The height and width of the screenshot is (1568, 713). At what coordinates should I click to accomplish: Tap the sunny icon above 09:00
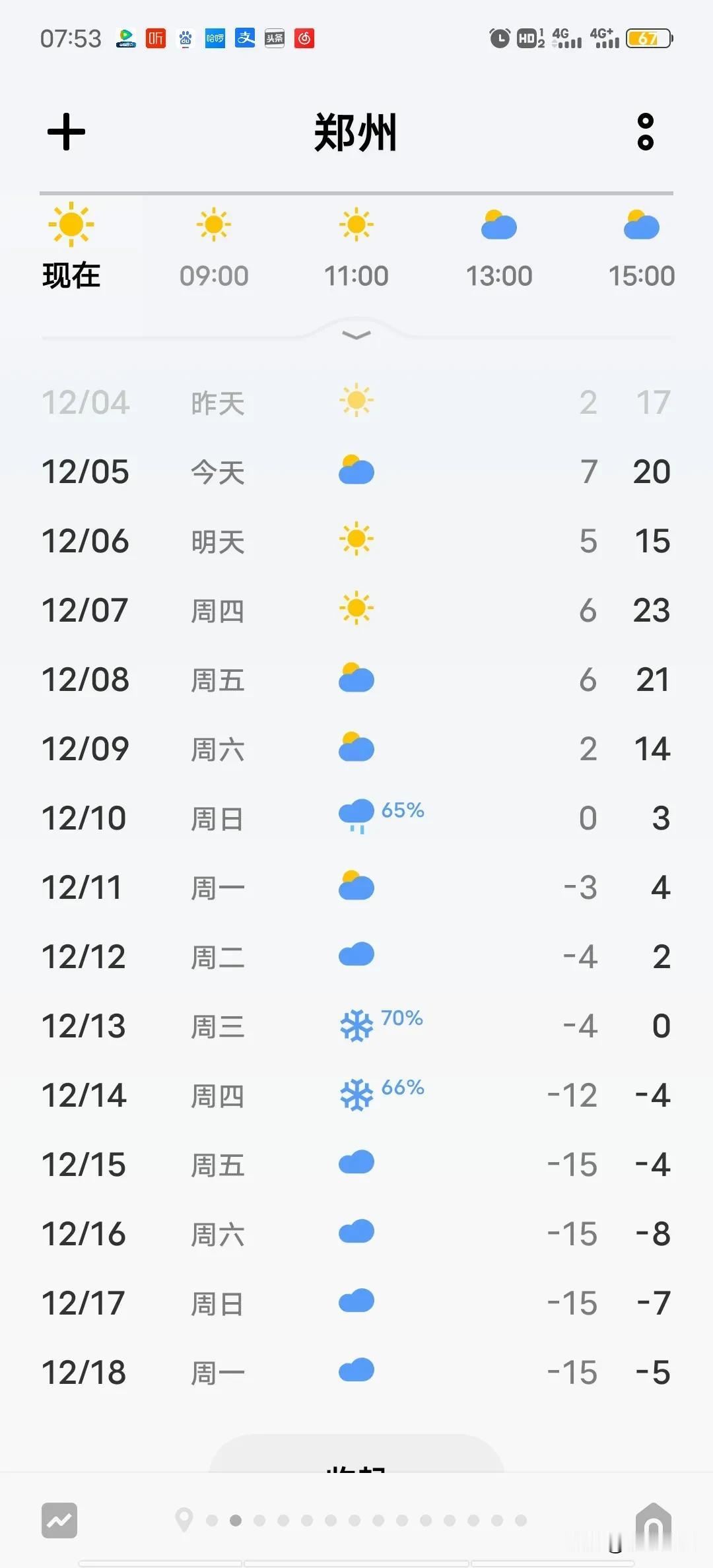pos(213,224)
